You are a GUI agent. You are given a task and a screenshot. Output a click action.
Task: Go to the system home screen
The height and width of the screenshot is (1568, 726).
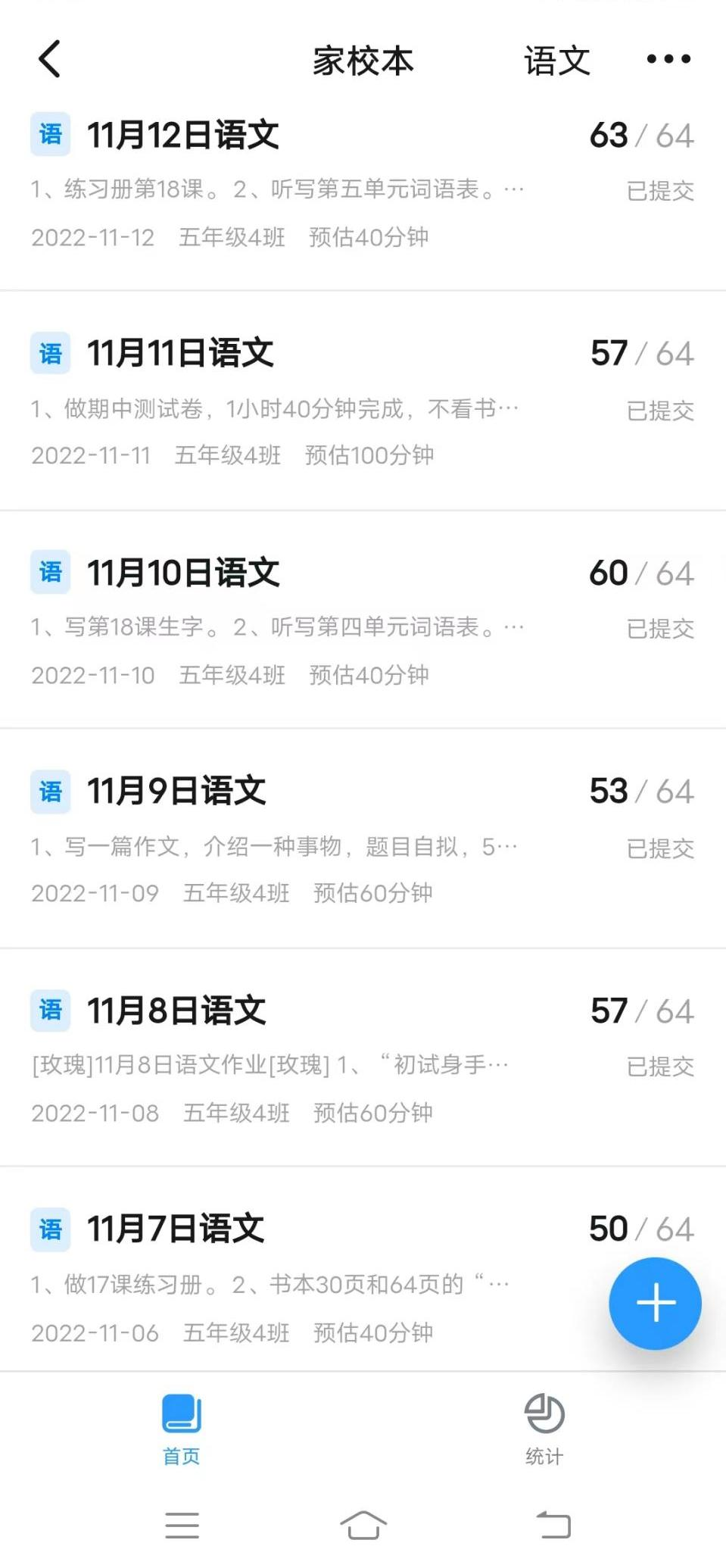click(x=363, y=1525)
